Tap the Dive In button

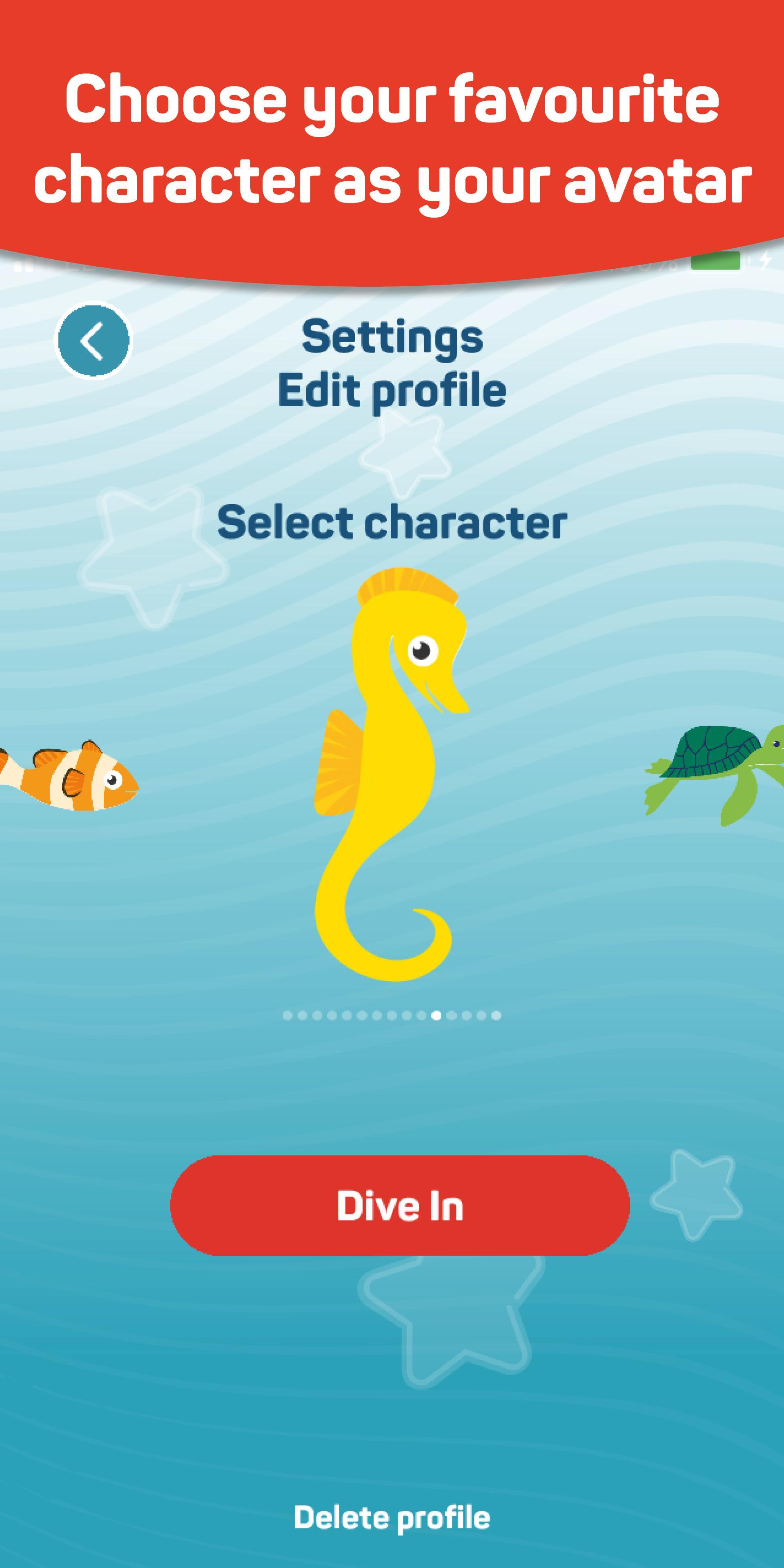(399, 1205)
